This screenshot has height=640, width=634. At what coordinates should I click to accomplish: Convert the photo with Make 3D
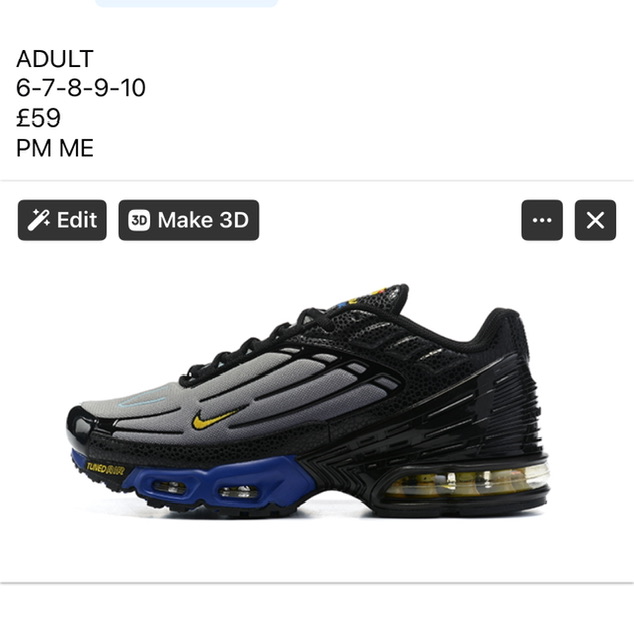pyautogui.click(x=189, y=220)
